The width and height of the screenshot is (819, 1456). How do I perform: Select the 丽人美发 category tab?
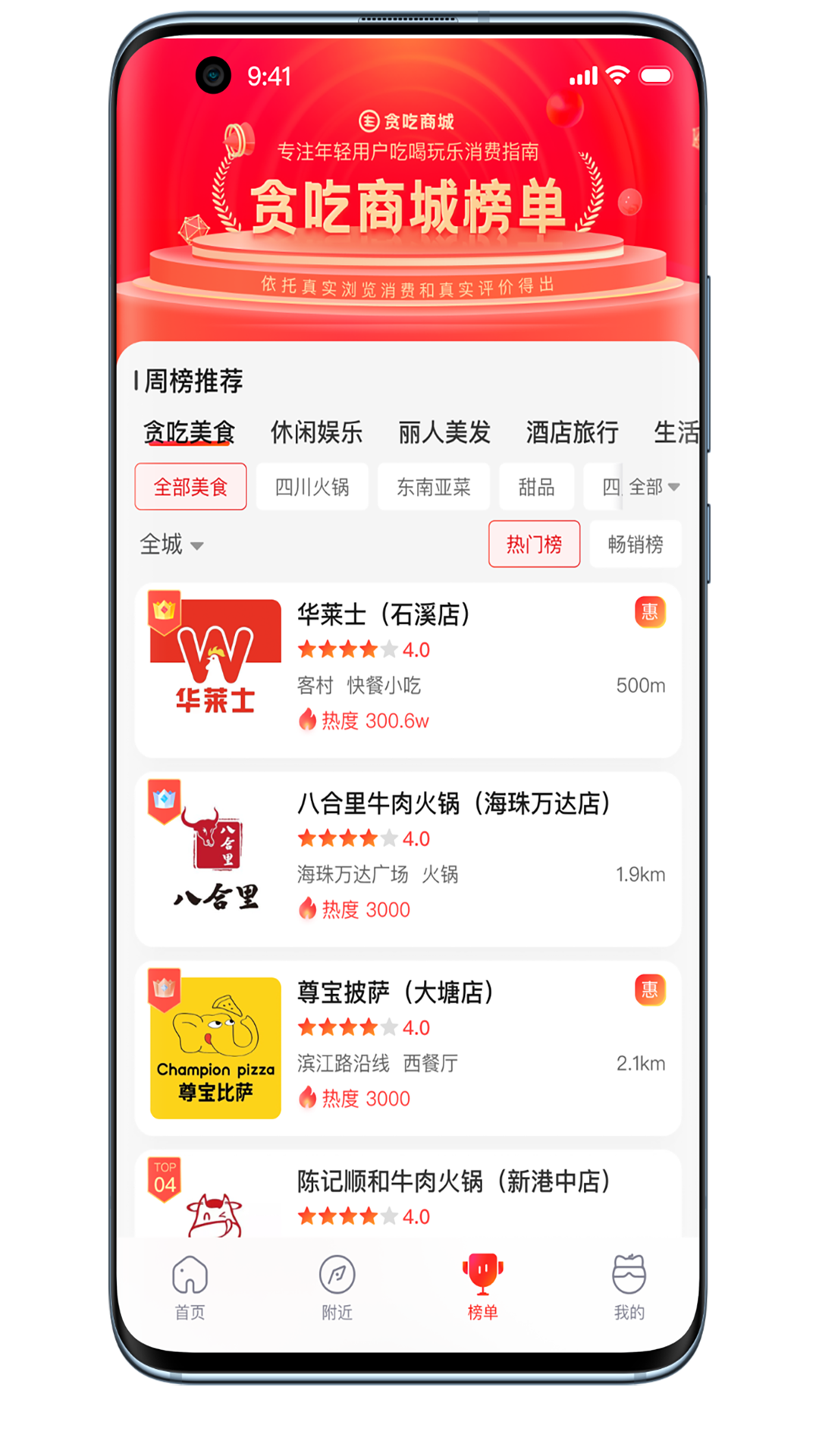coord(444,432)
